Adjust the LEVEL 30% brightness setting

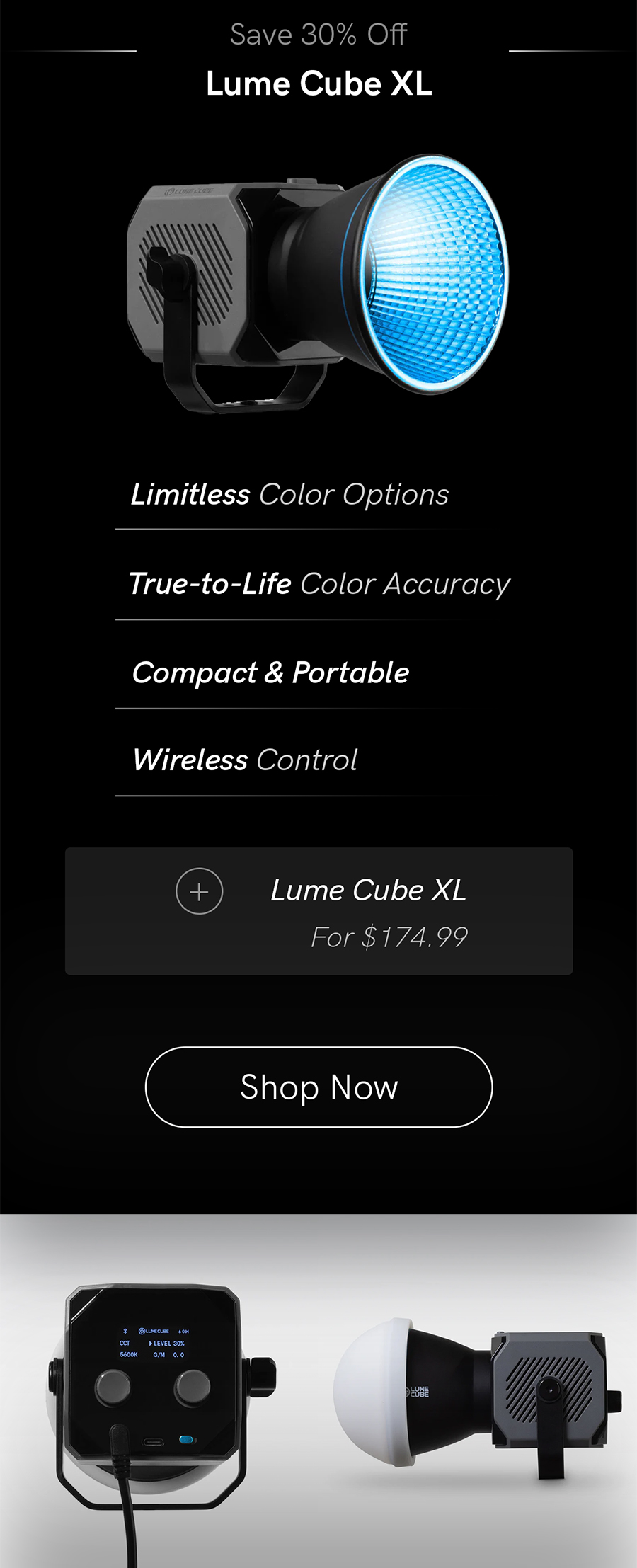coord(168,1344)
